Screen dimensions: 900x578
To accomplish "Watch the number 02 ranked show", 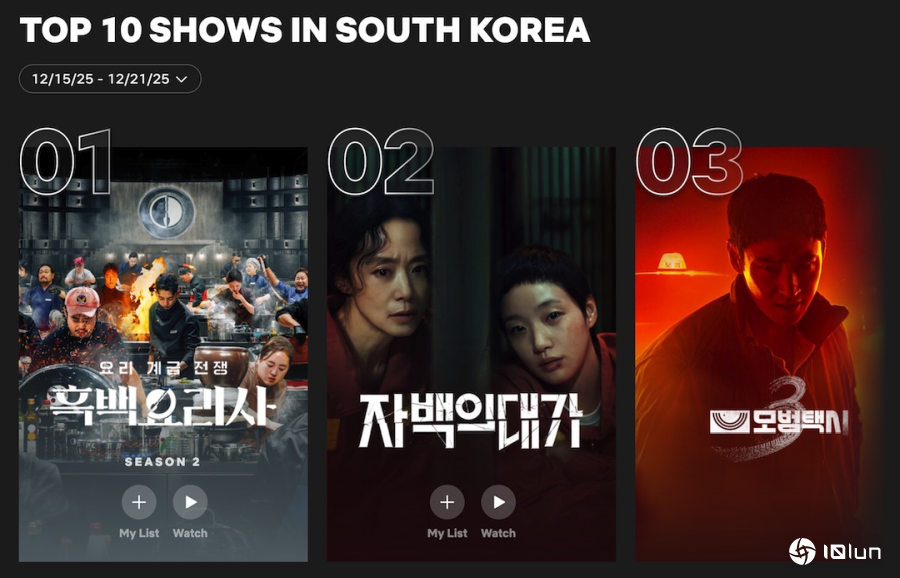I will (x=498, y=502).
